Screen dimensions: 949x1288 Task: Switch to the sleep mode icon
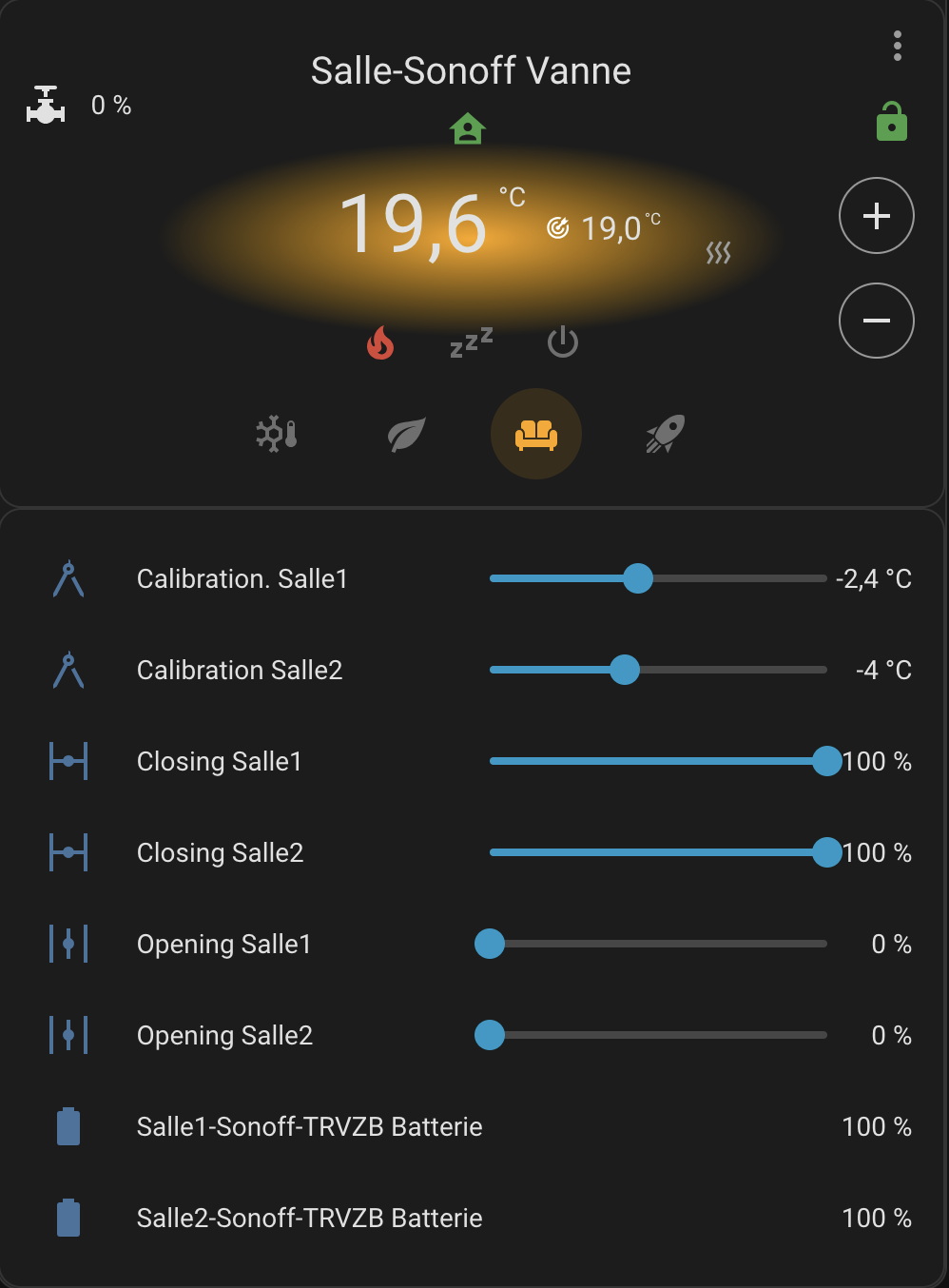click(x=471, y=342)
